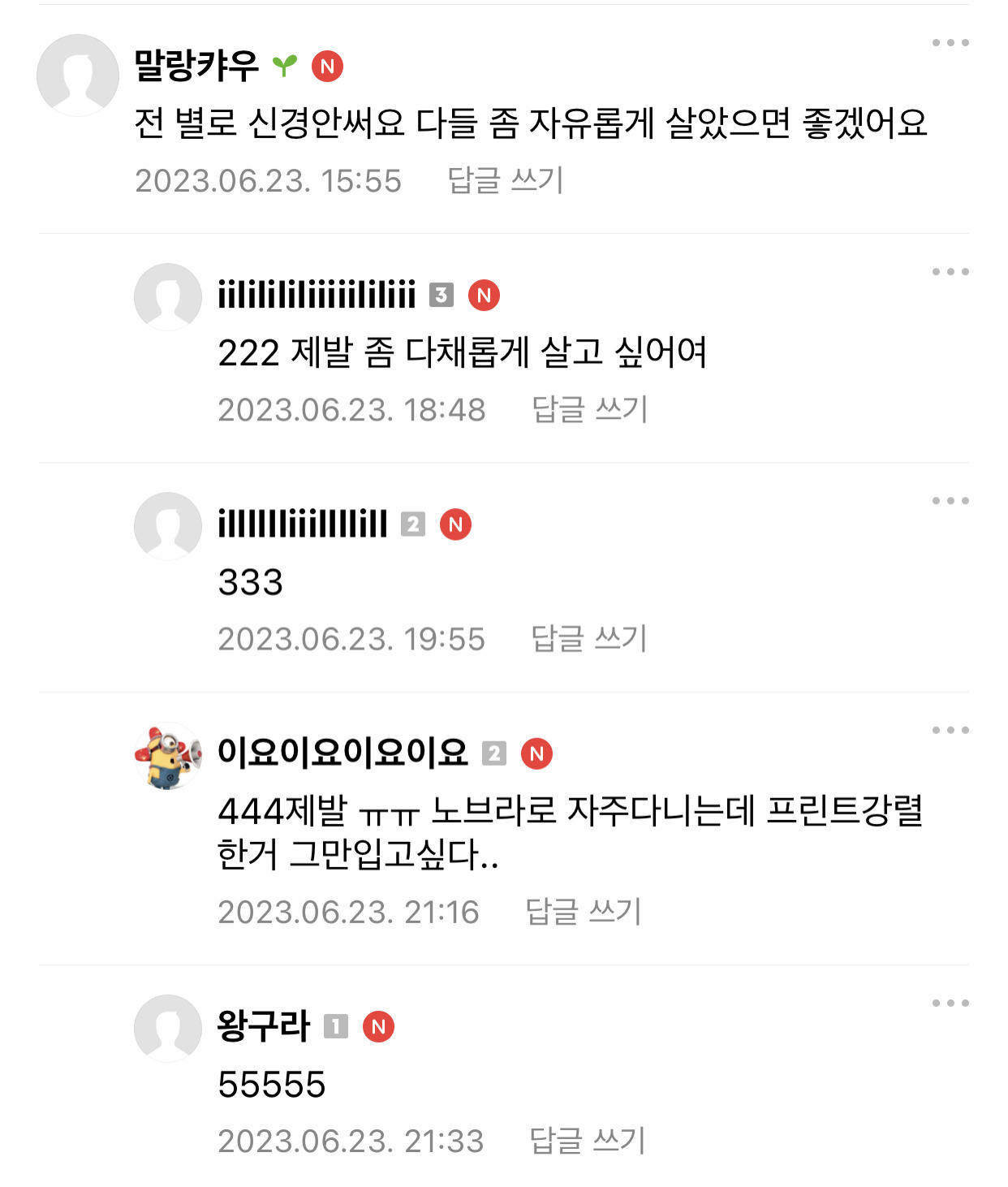Screen dimensions: 1008x1187
Task: Open the more options menu on 왕구라's reply
Action: click(x=950, y=1003)
